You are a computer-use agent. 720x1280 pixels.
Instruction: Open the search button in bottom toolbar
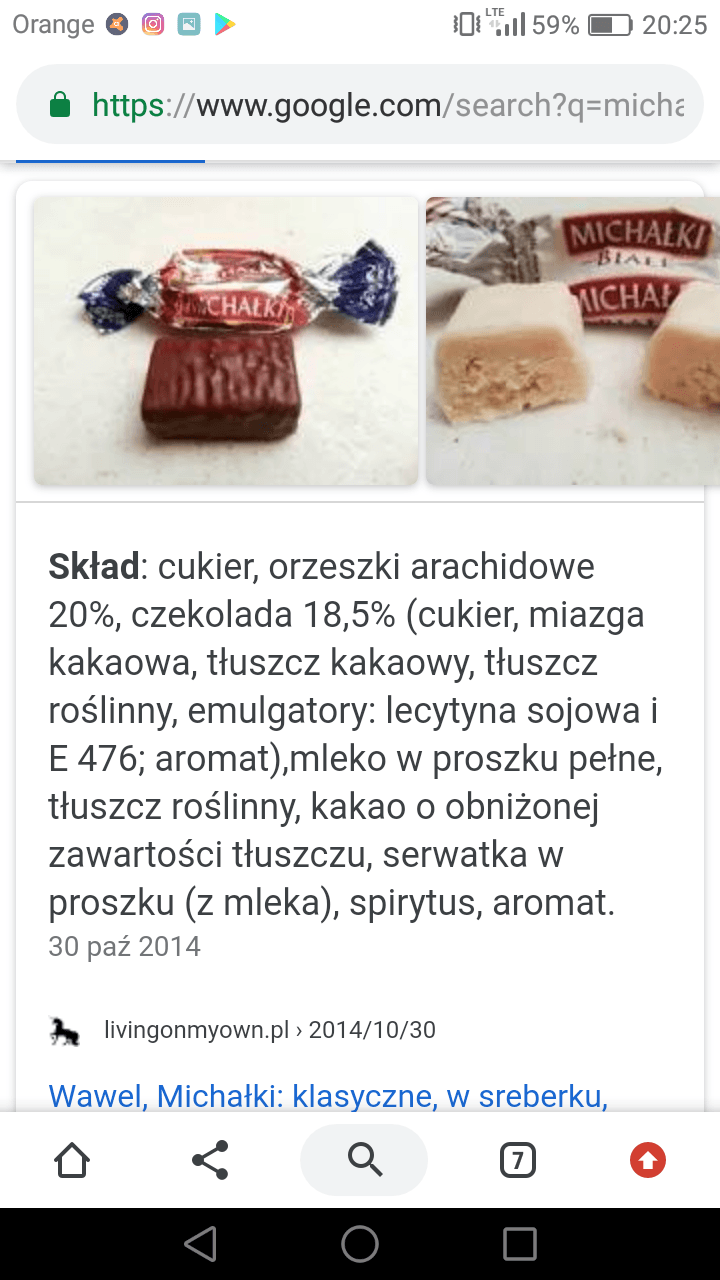(364, 1160)
